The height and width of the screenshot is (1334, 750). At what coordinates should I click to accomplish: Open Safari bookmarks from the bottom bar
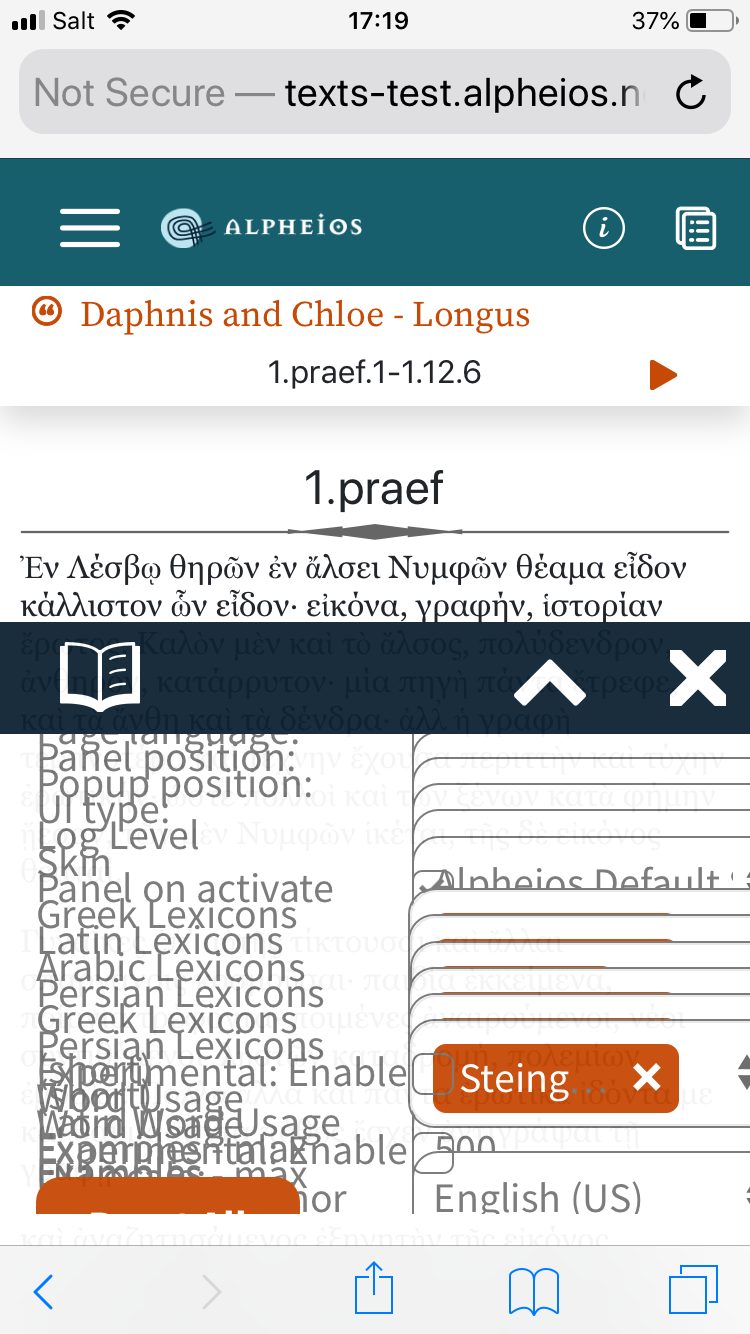pyautogui.click(x=532, y=1291)
